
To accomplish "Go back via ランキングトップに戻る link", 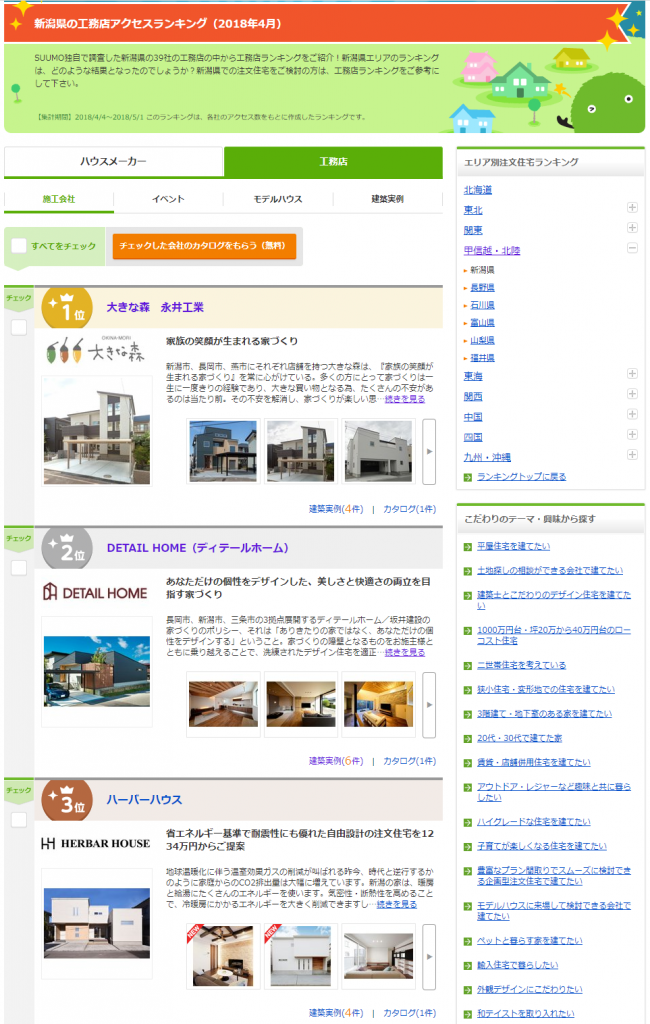I will click(521, 477).
